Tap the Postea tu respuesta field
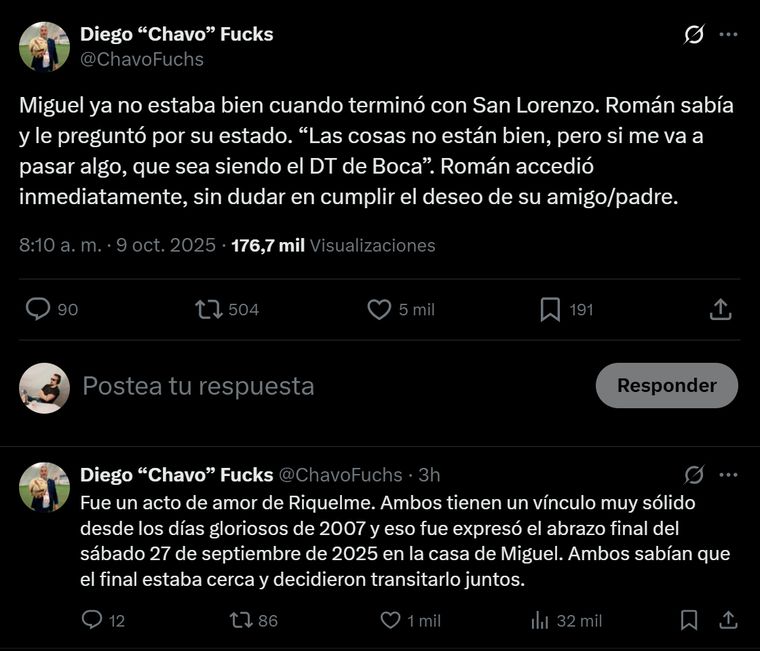760x651 pixels. click(300, 386)
